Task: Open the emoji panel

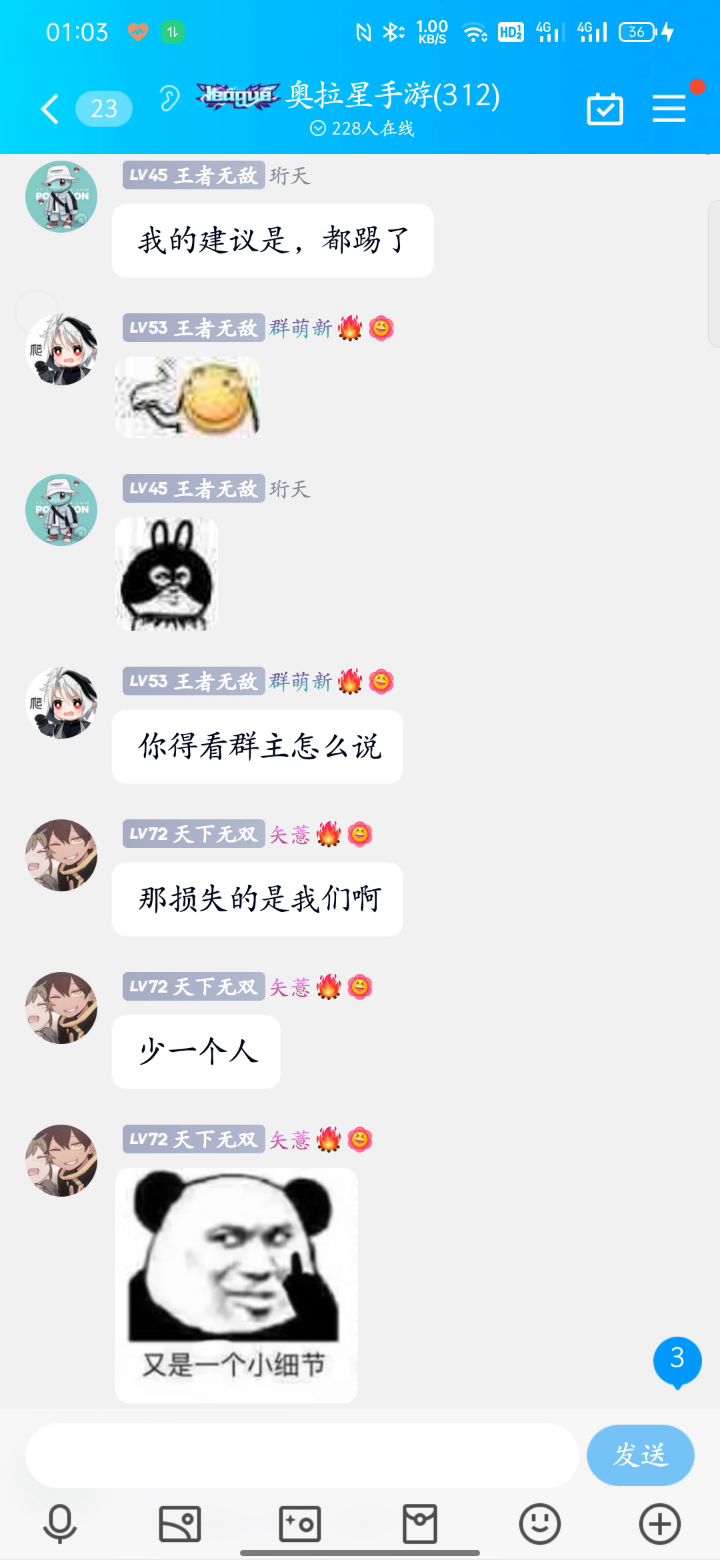Action: click(x=540, y=1525)
